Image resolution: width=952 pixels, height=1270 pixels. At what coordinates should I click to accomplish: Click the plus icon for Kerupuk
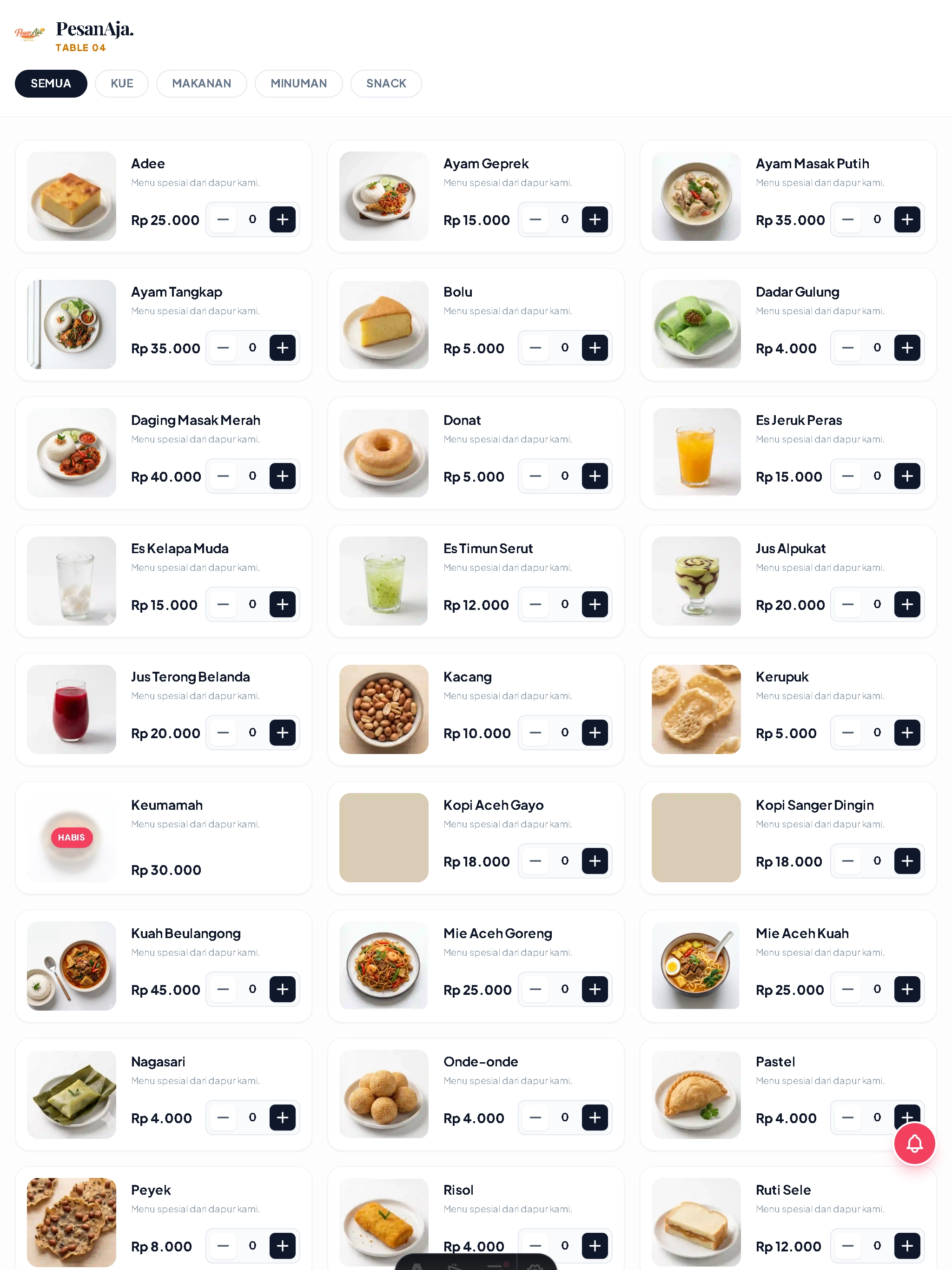907,733
